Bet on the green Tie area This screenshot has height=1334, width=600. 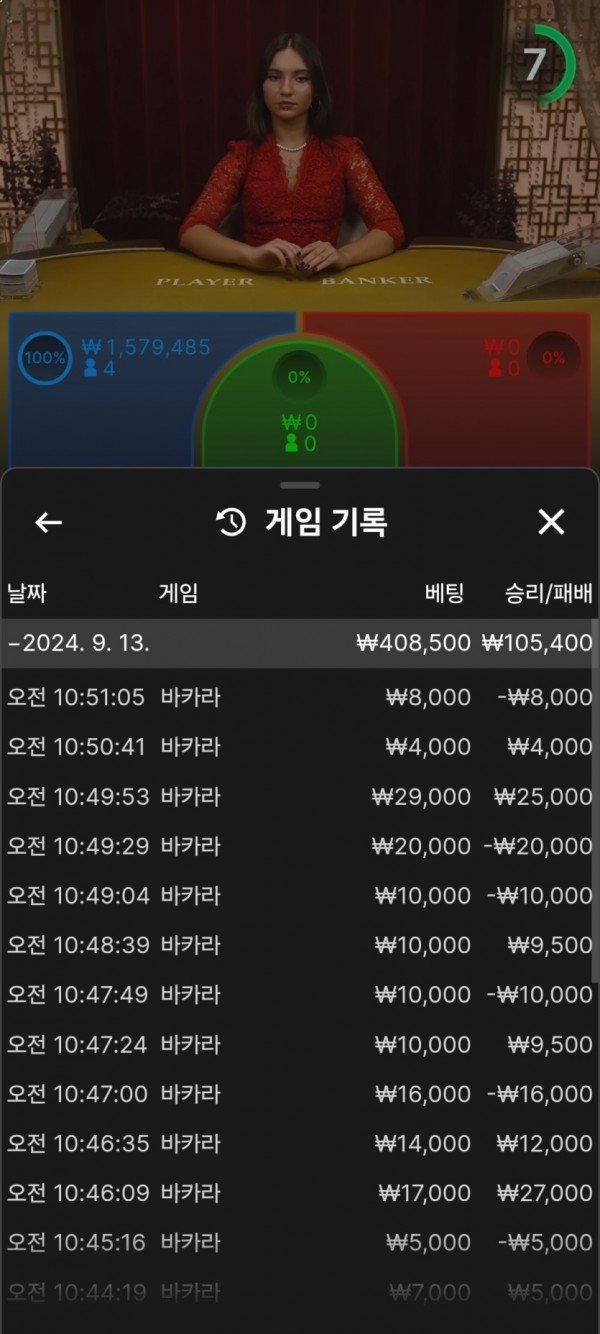point(300,420)
